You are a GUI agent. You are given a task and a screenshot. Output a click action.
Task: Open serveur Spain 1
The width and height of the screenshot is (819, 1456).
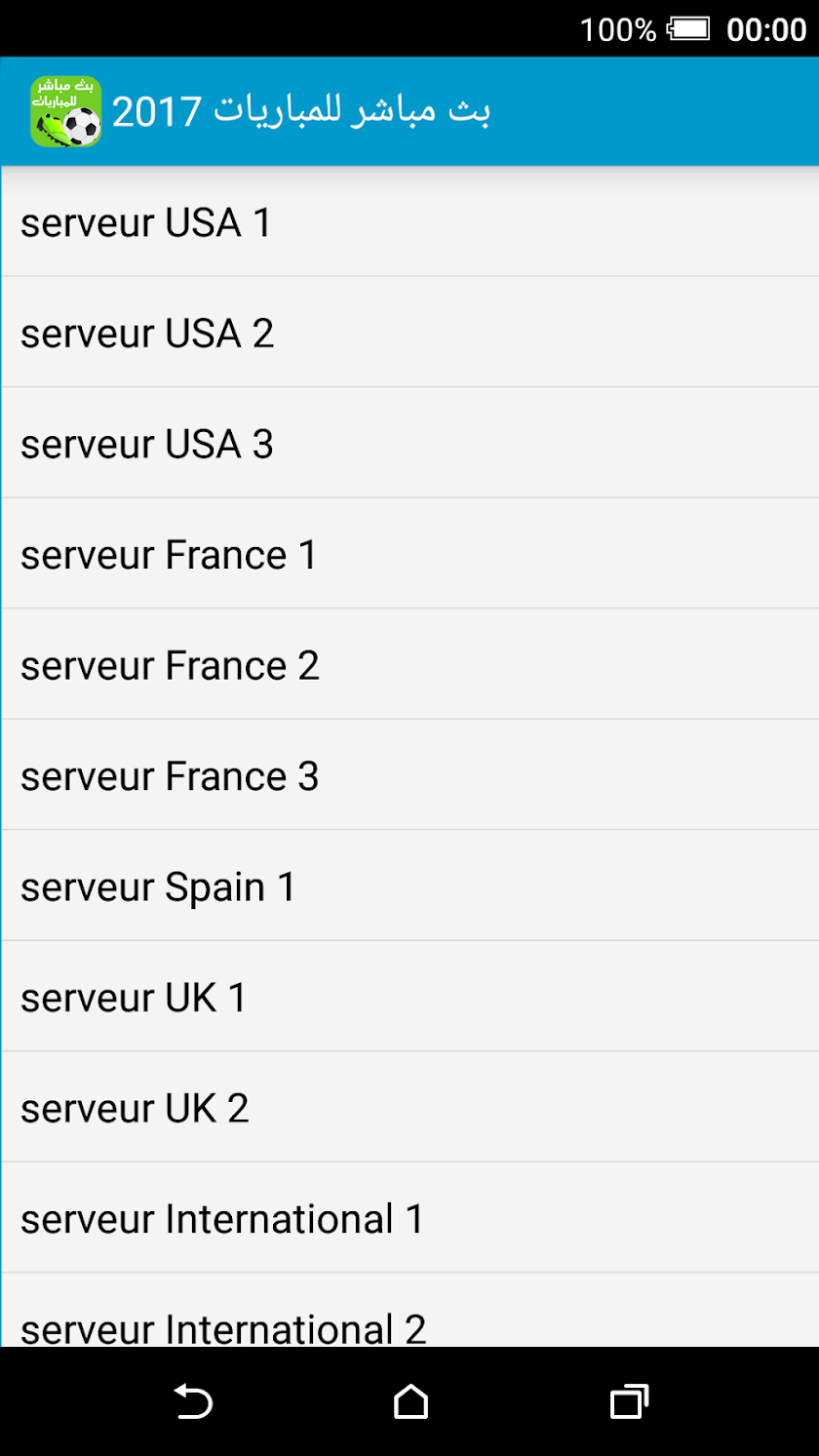click(409, 885)
